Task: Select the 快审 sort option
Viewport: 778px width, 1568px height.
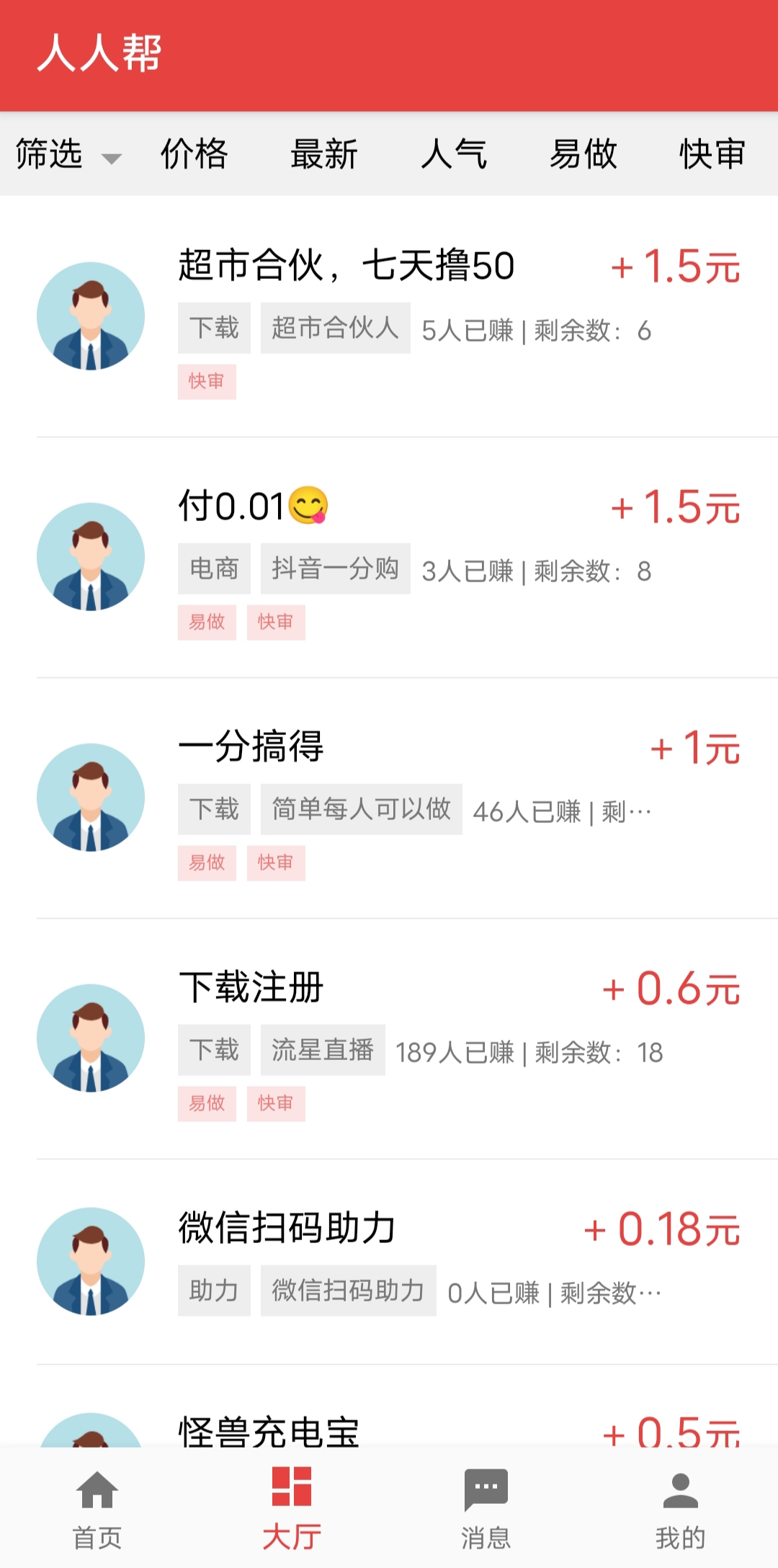Action: click(x=712, y=154)
